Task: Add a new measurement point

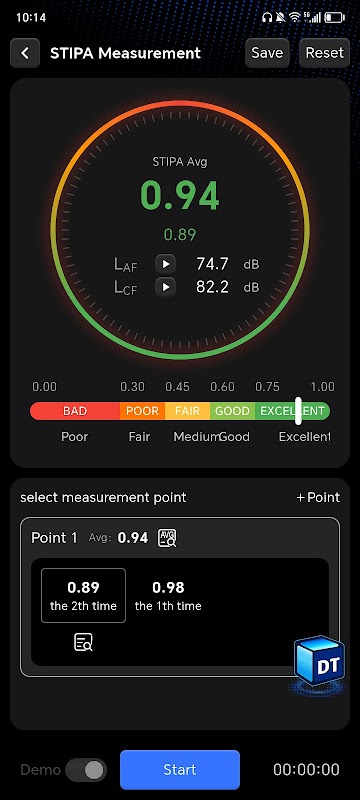Action: point(318,497)
